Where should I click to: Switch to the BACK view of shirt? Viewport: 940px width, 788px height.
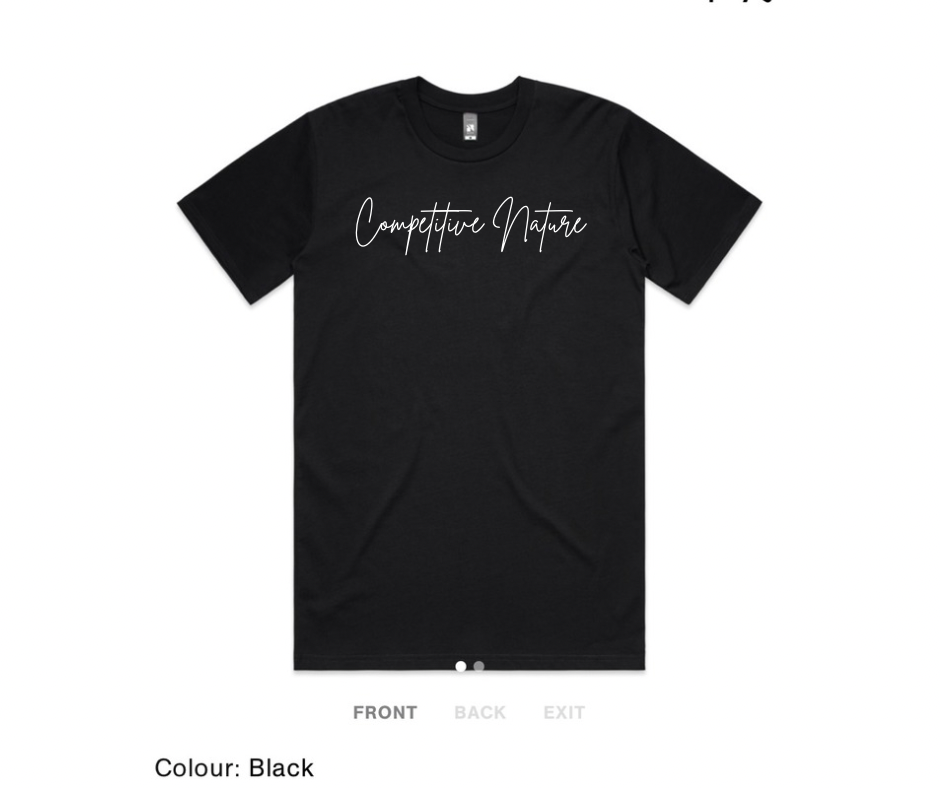pos(480,713)
